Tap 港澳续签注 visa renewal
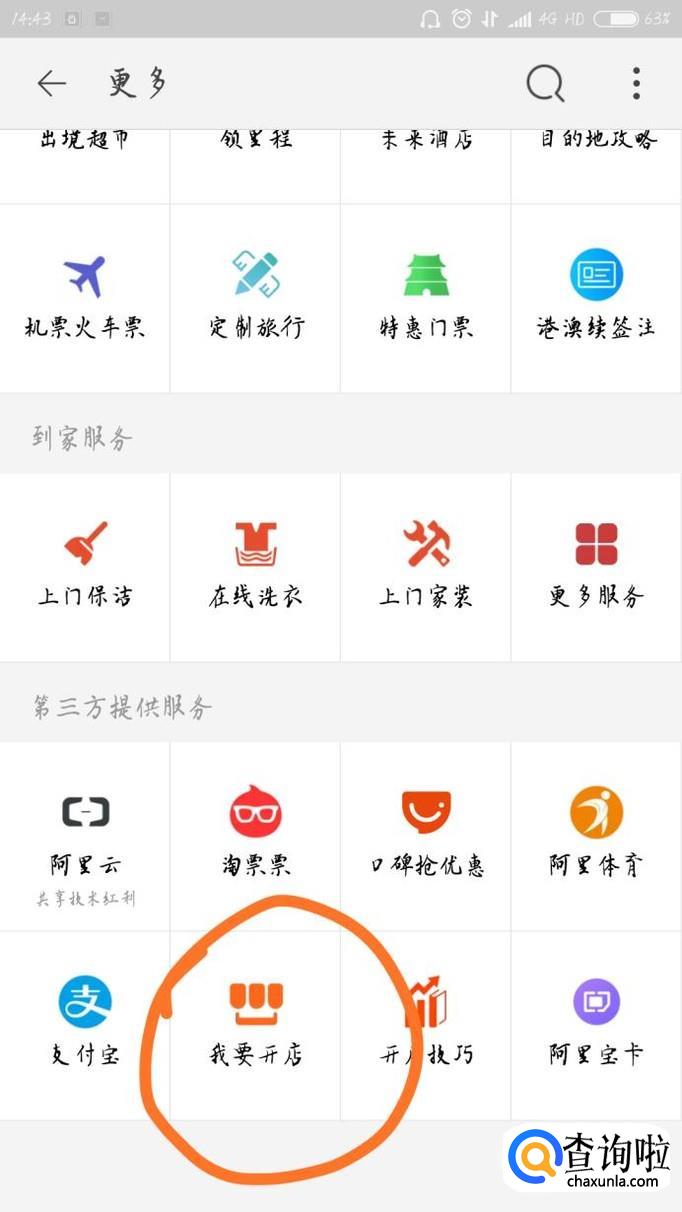This screenshot has height=1212, width=682. 596,297
